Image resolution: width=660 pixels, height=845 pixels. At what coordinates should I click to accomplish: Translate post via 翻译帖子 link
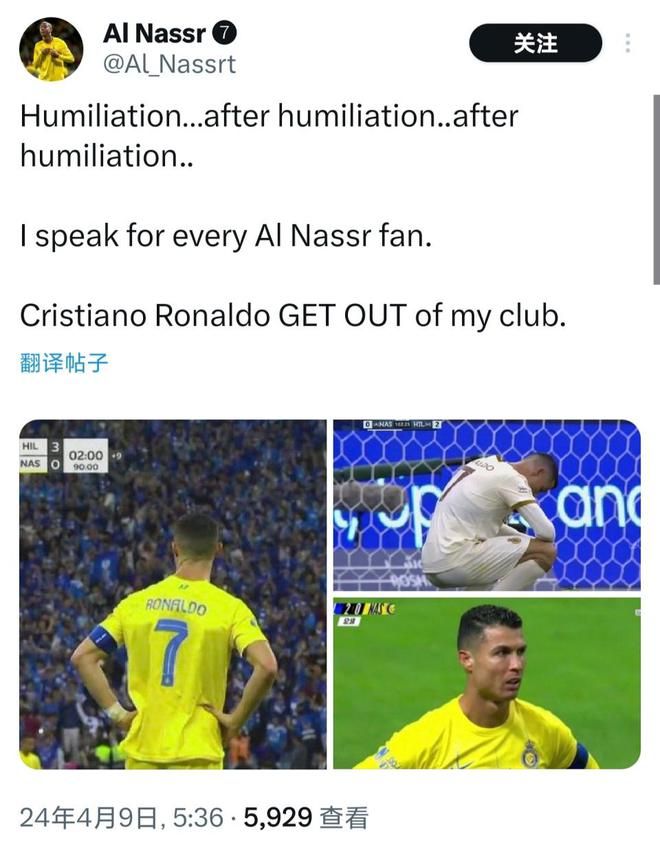pyautogui.click(x=64, y=363)
